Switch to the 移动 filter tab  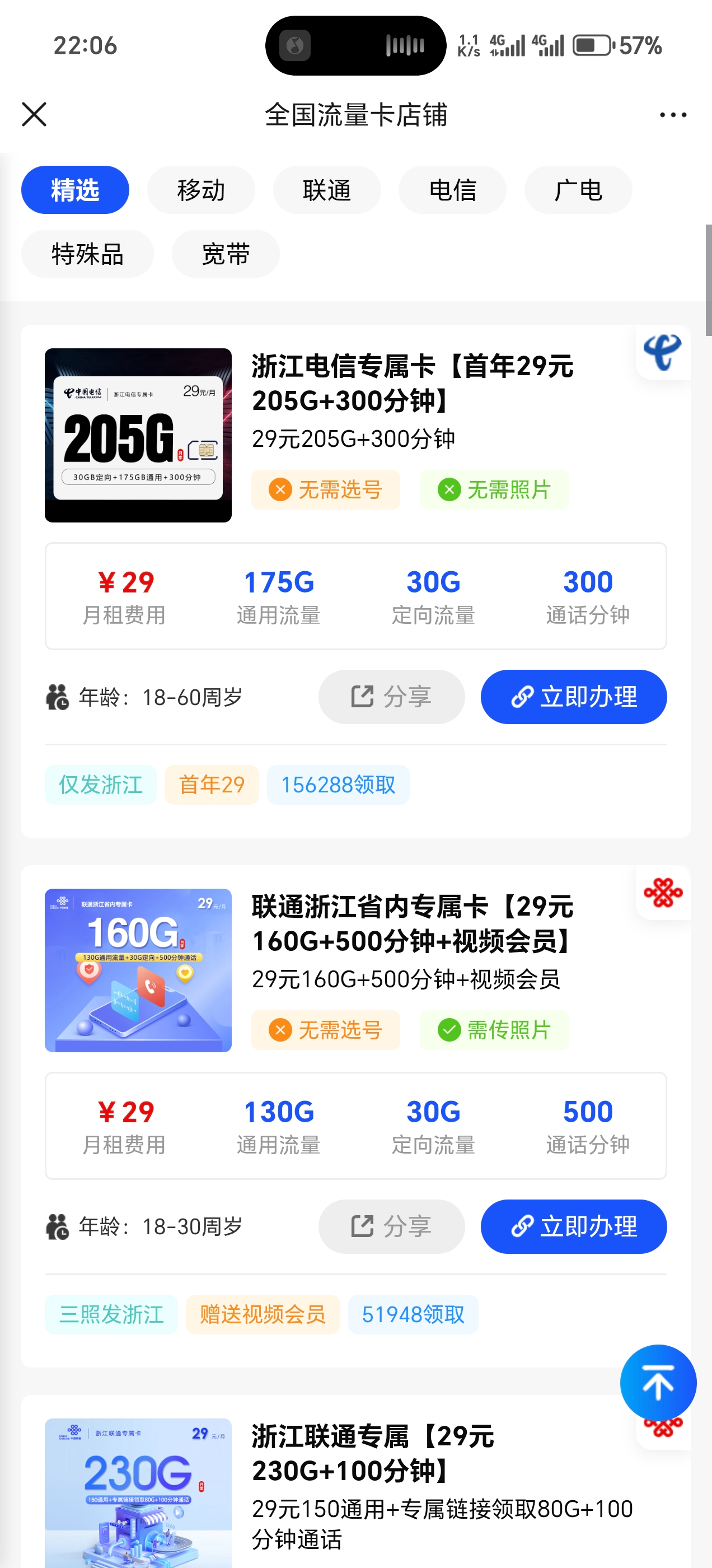point(201,189)
